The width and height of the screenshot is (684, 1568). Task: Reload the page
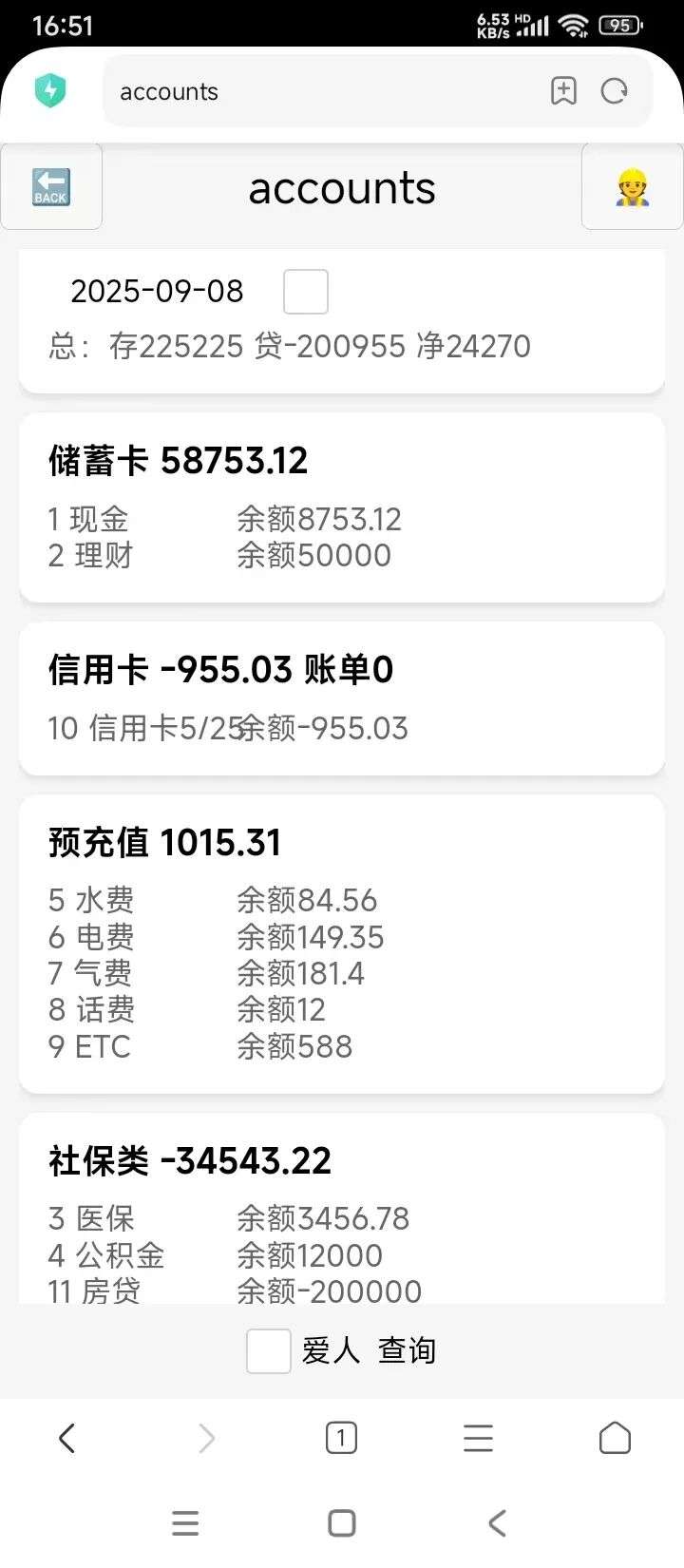pos(615,91)
